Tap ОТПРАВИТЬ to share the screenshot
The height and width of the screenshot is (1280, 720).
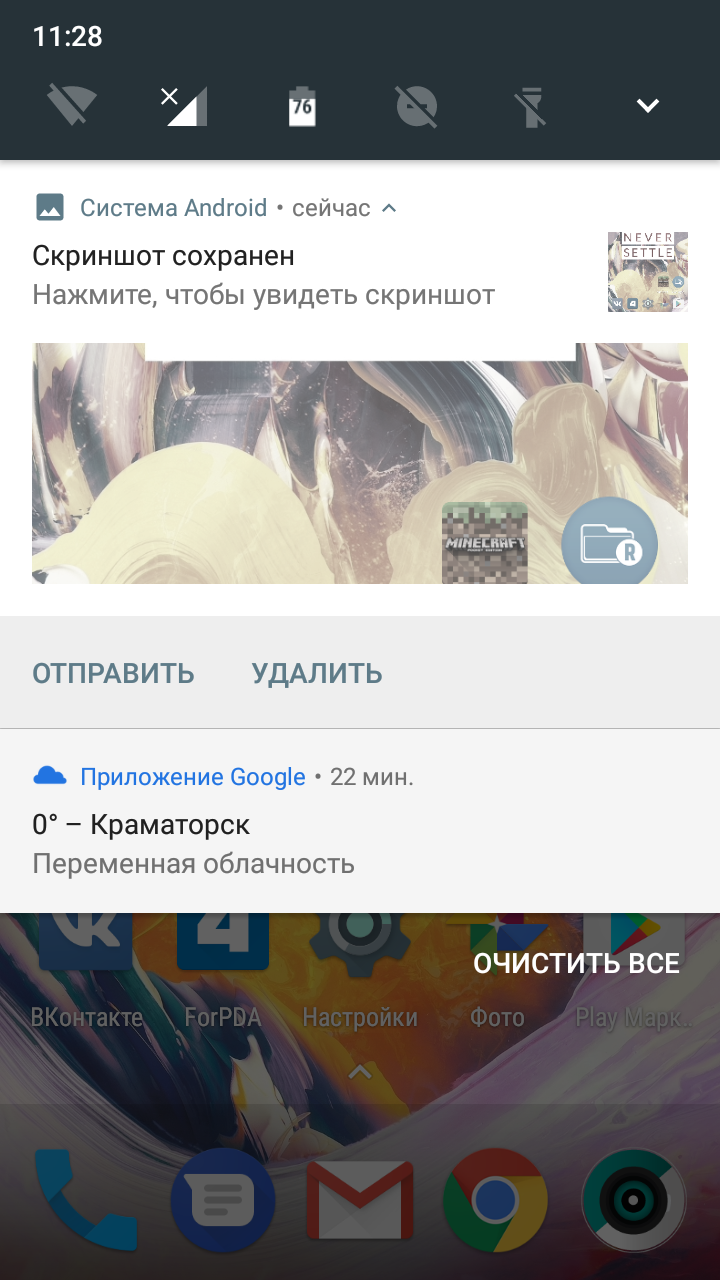coord(113,673)
